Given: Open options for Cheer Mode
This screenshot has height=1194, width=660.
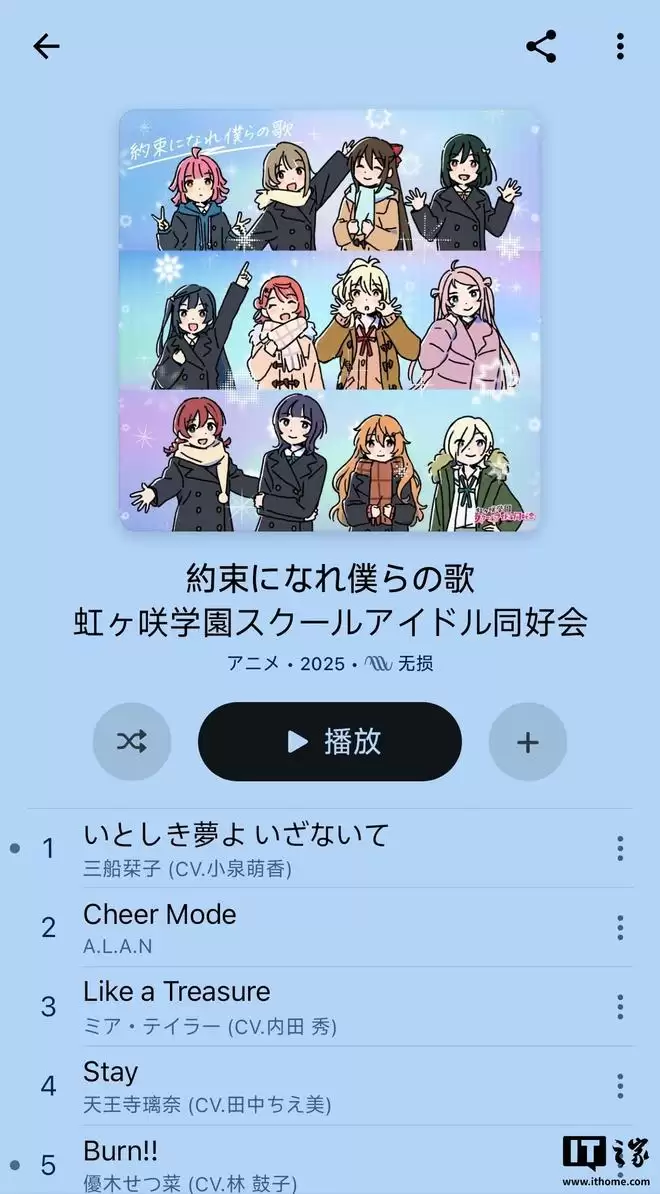Looking at the screenshot, I should tap(620, 927).
